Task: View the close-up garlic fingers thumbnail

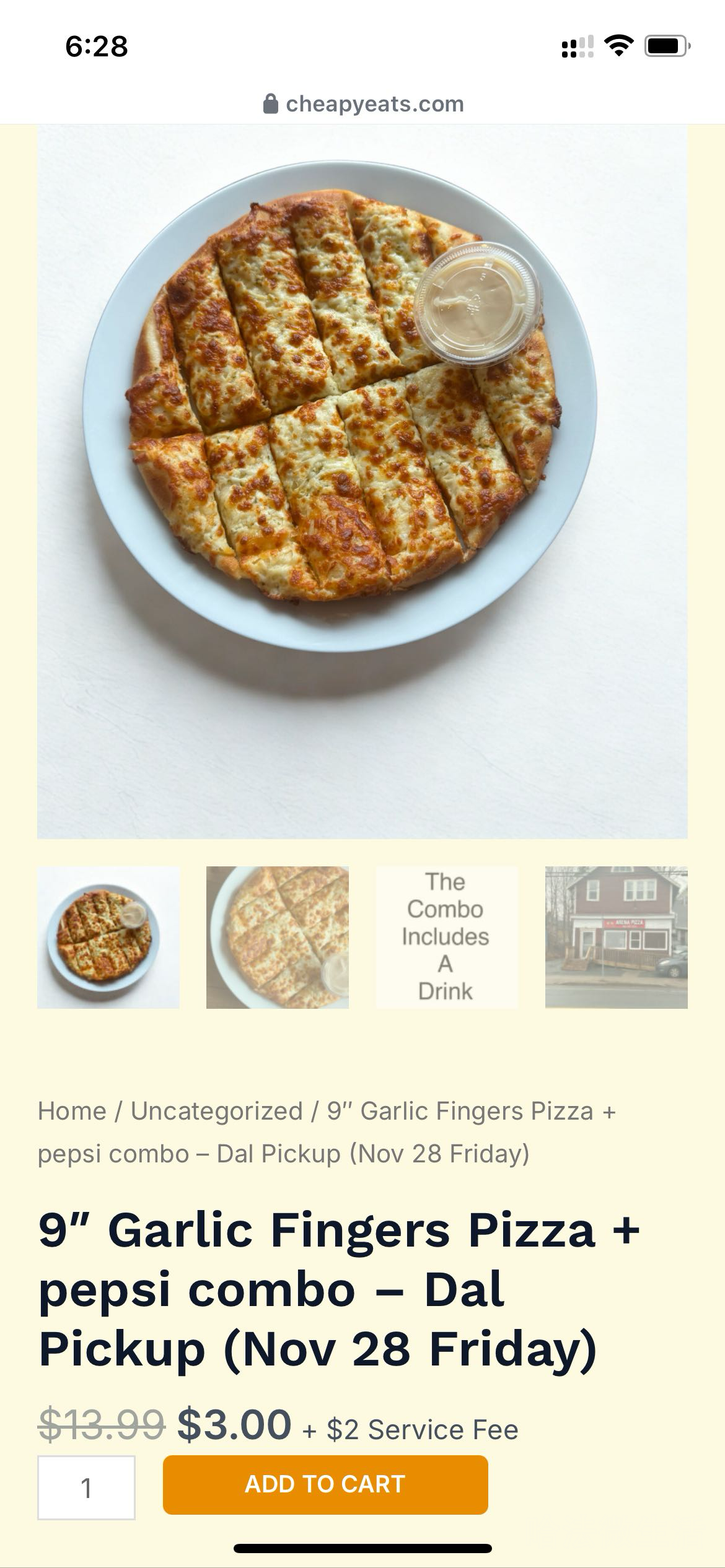Action: point(278,937)
